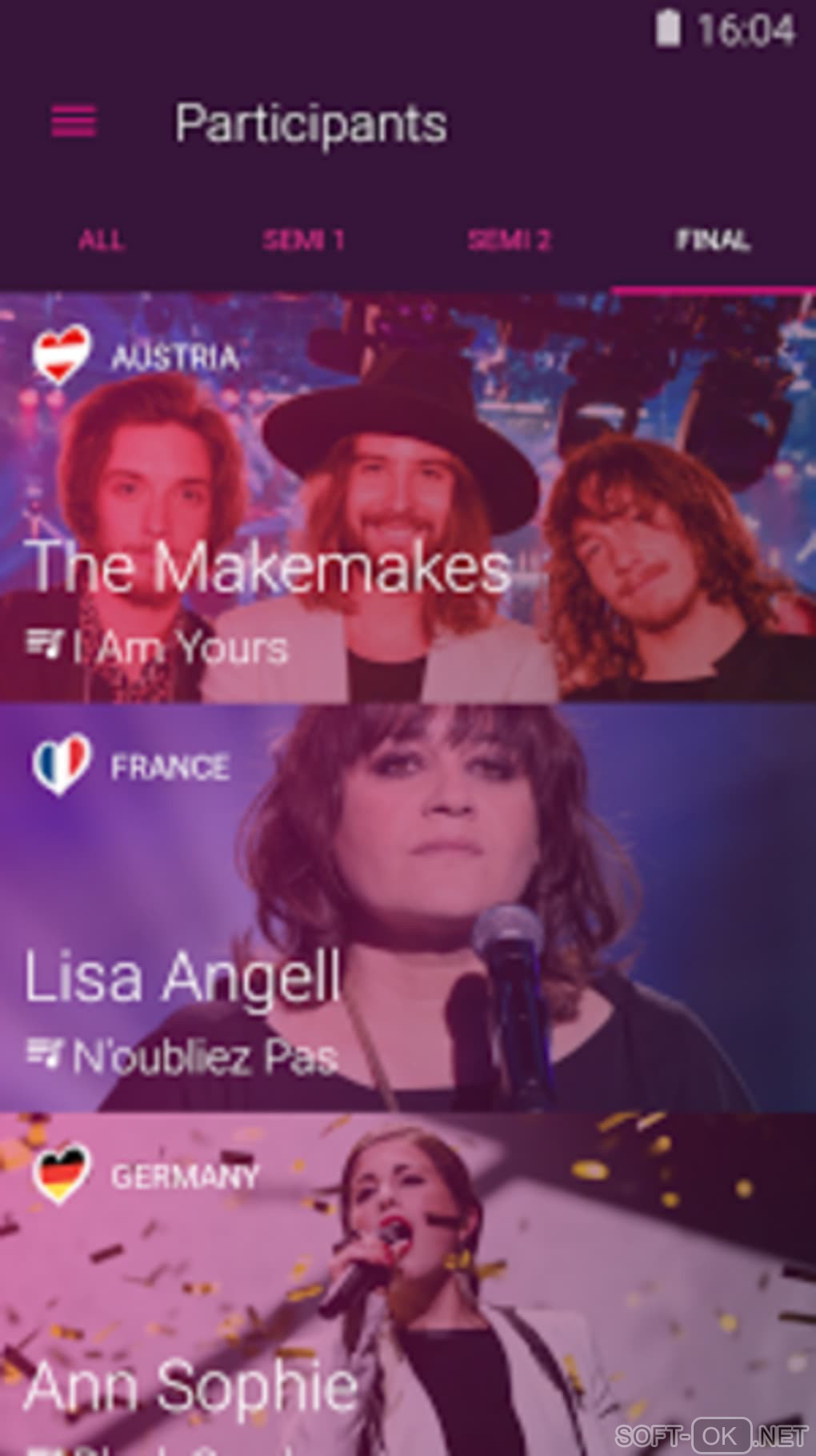Switch to the ALL tab

point(102,239)
